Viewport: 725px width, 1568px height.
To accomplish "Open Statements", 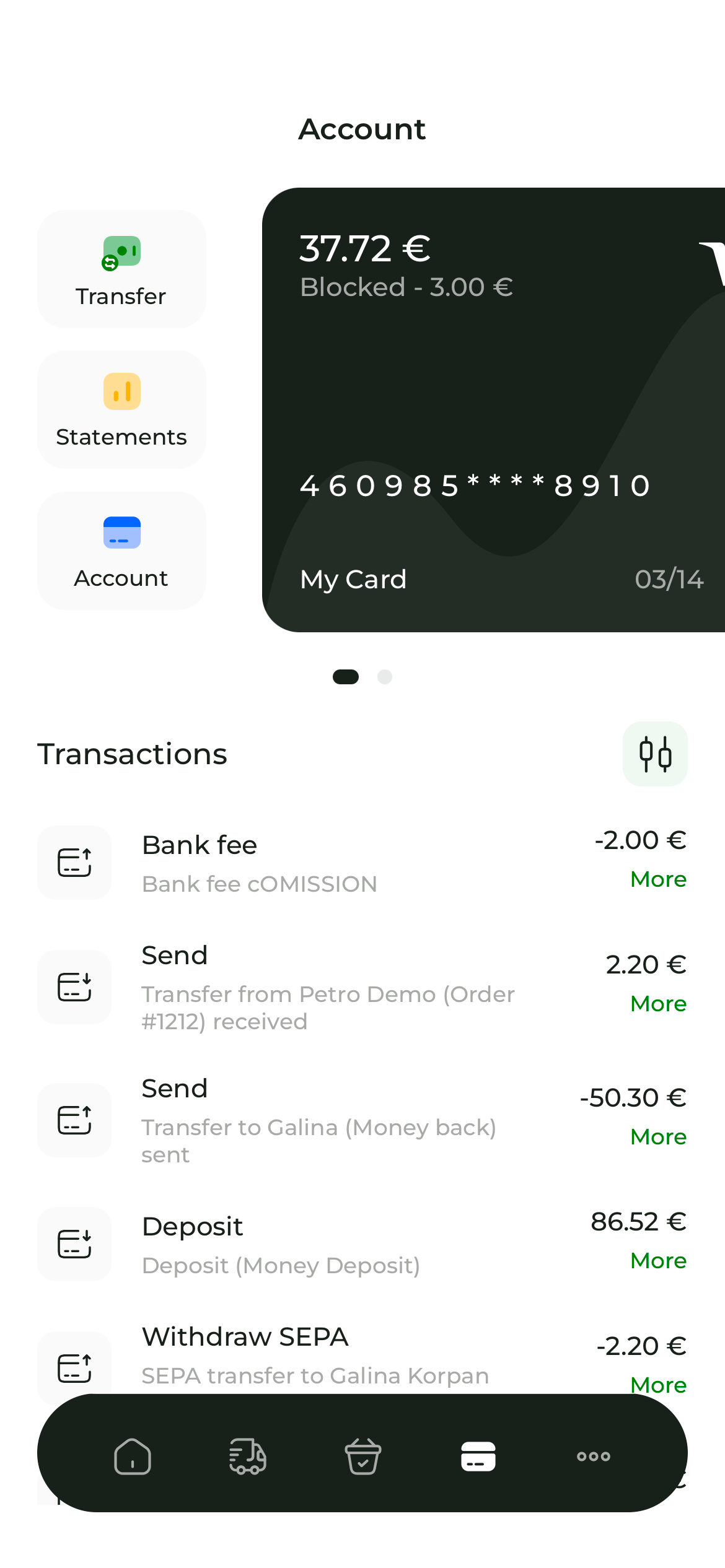I will [121, 409].
